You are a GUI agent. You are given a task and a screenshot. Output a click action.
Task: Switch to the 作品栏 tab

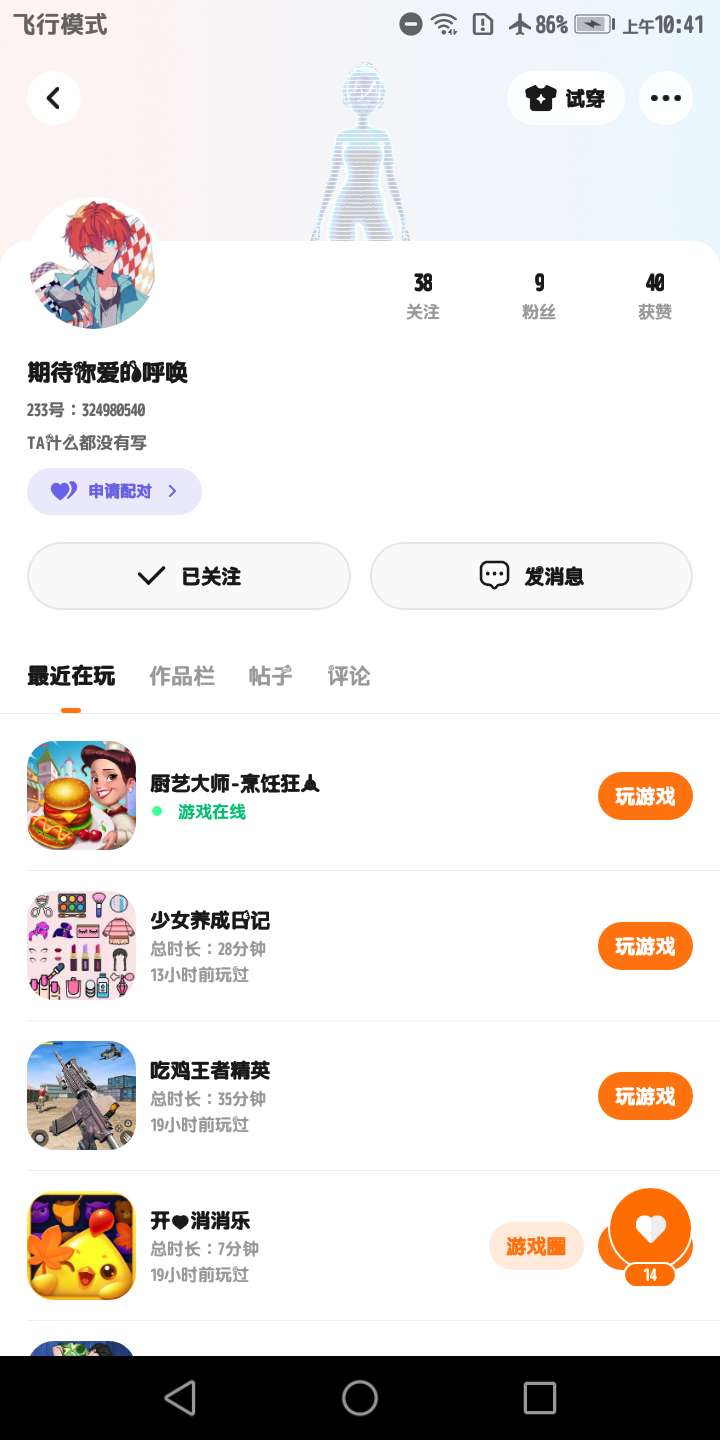coord(182,676)
